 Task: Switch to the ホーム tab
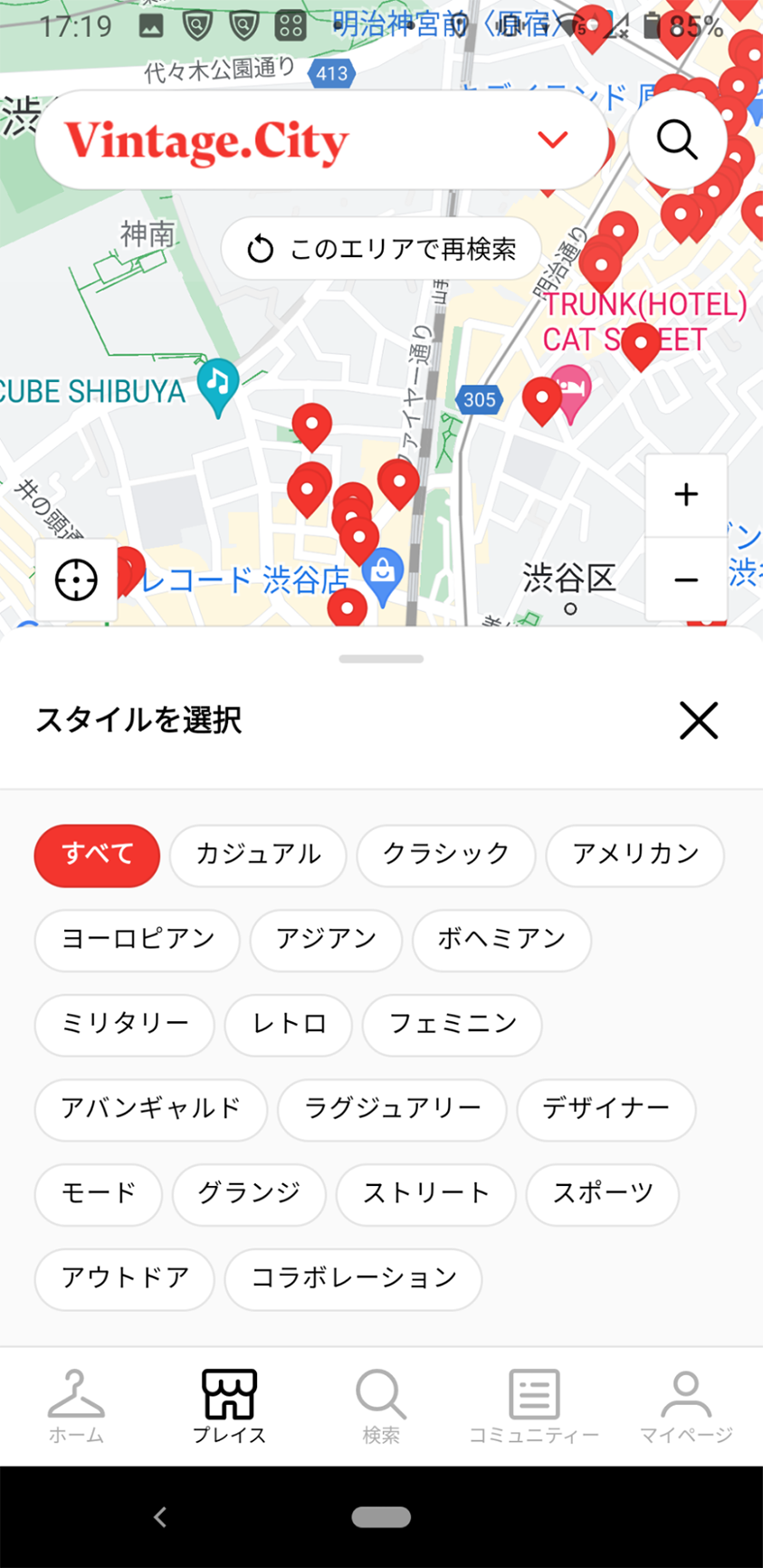(x=76, y=1407)
